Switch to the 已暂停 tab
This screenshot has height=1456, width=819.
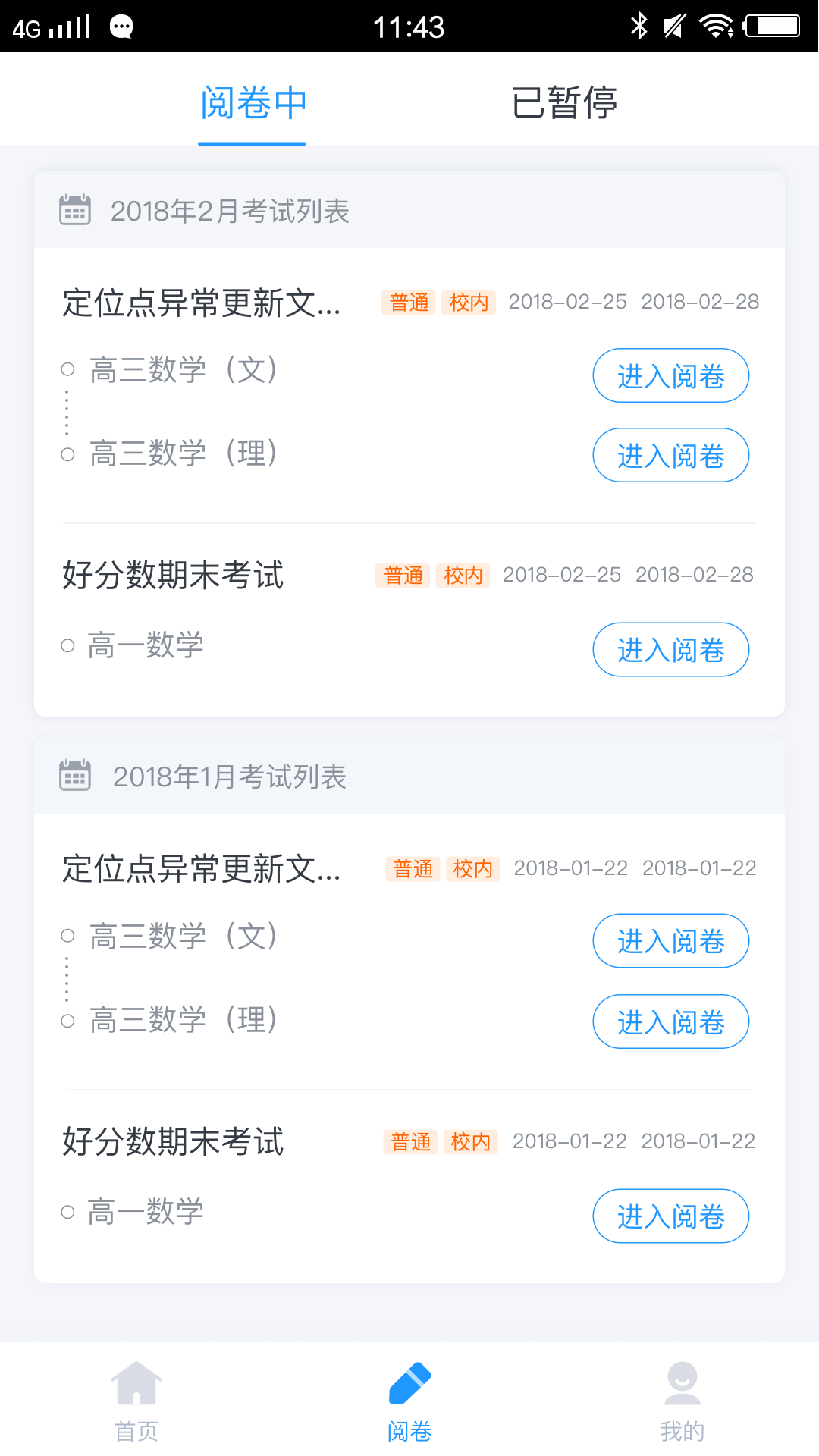(564, 102)
